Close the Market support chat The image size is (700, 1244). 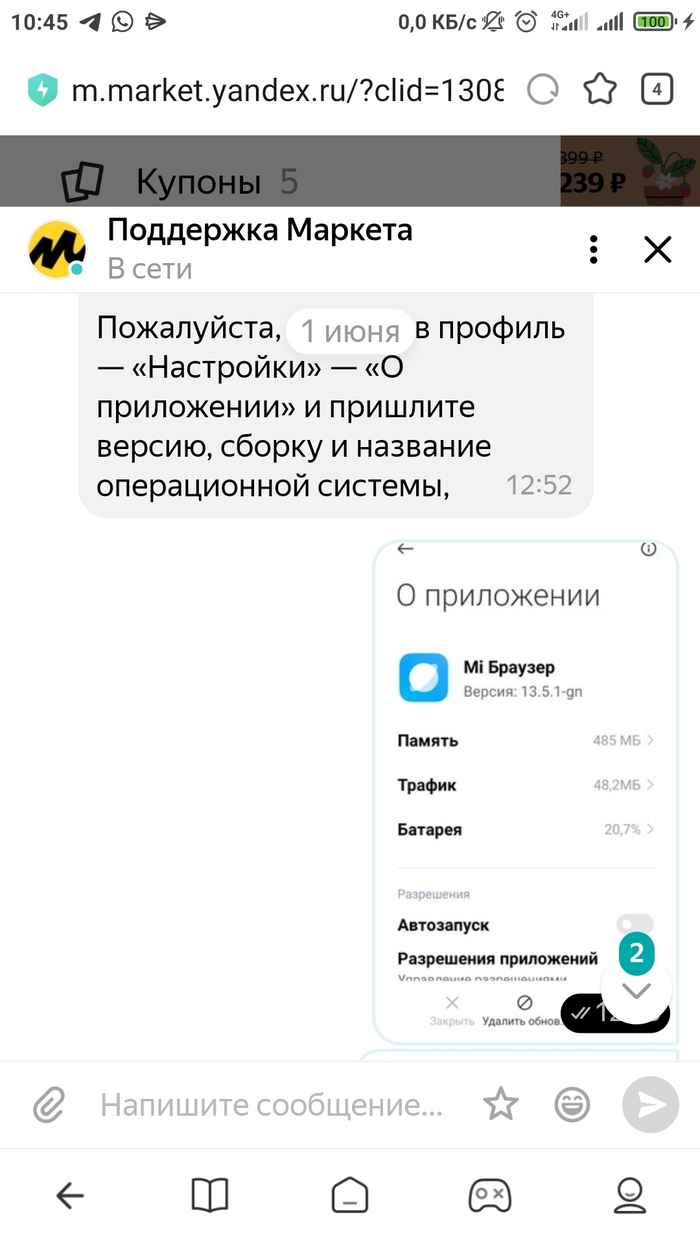(657, 249)
